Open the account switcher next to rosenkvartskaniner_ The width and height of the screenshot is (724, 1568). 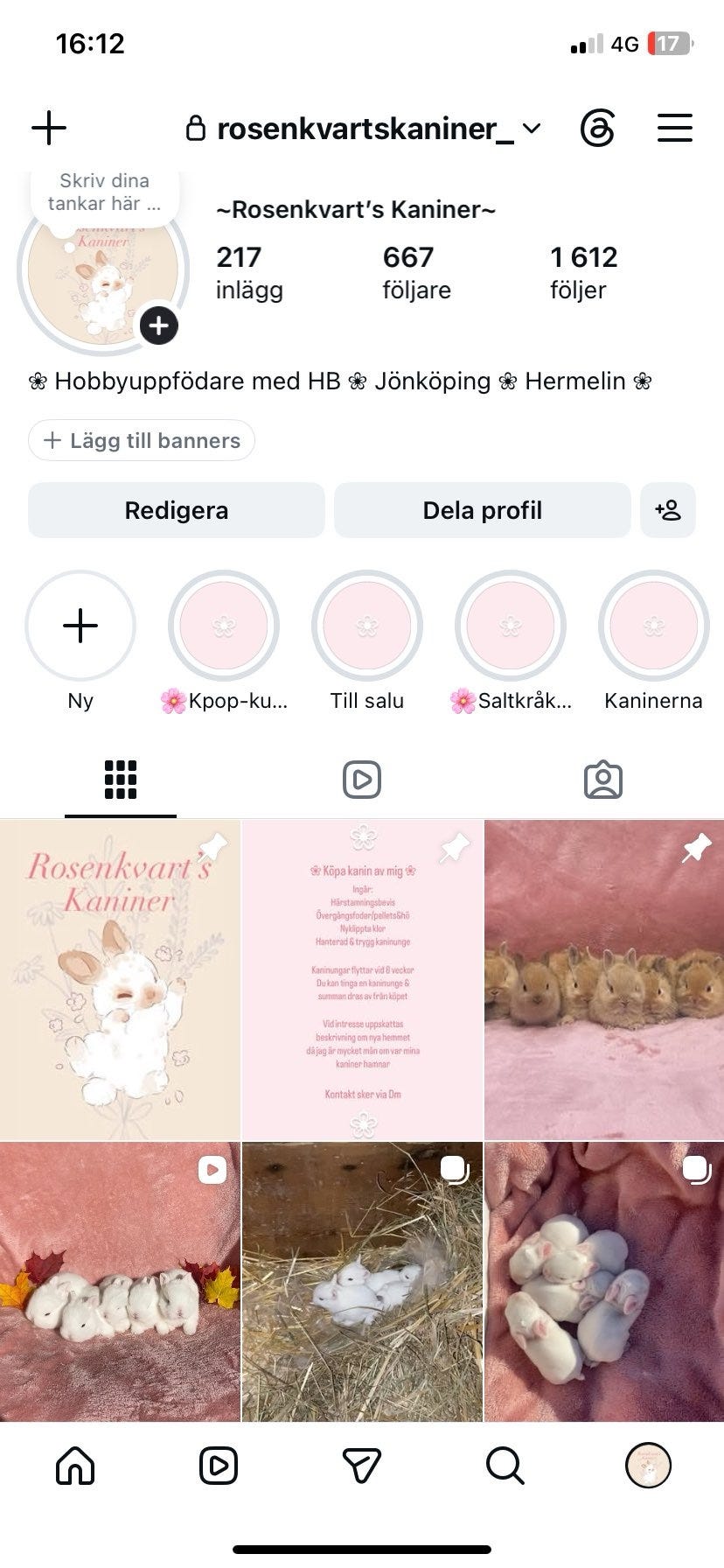(532, 129)
